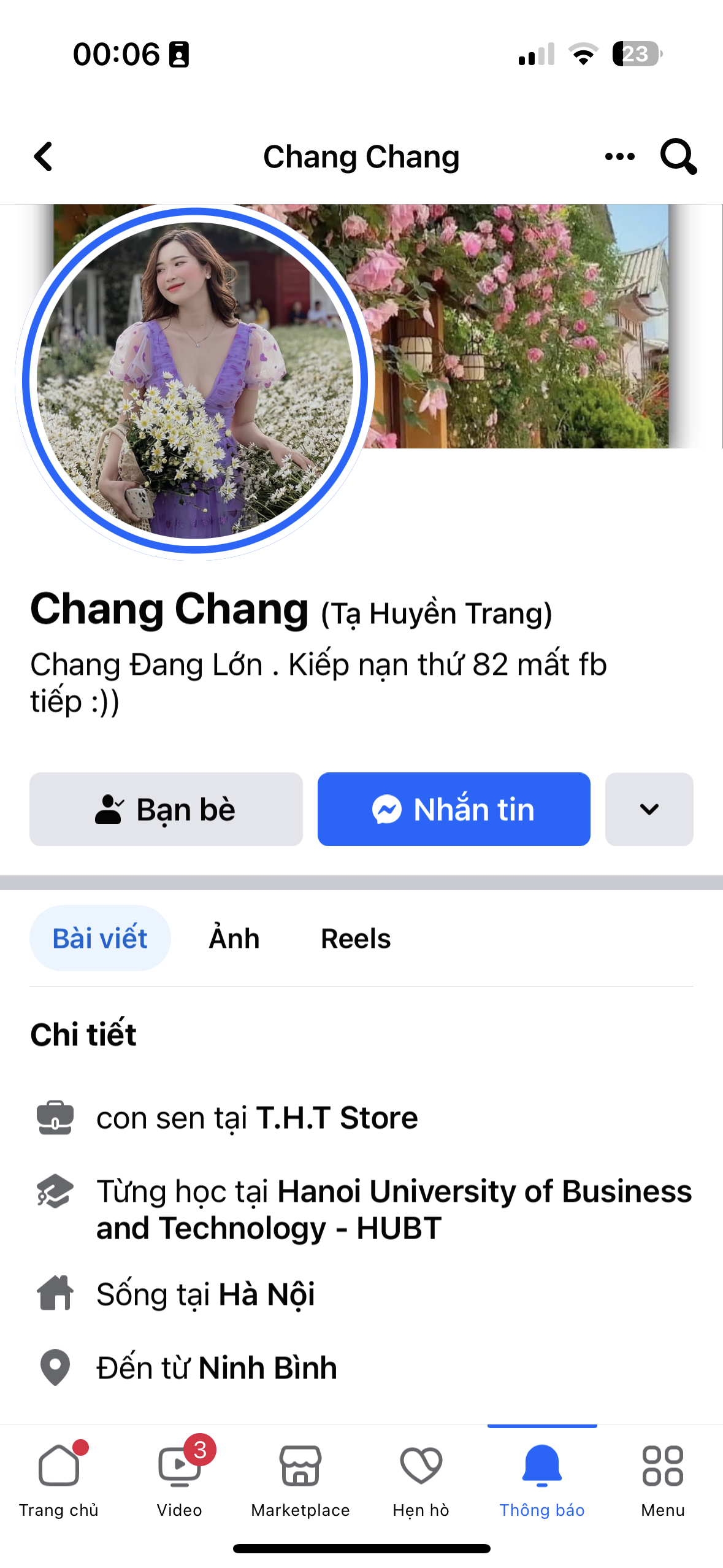Tap the Bạn bè friends button
Image resolution: width=723 pixels, height=1568 pixels.
(166, 809)
